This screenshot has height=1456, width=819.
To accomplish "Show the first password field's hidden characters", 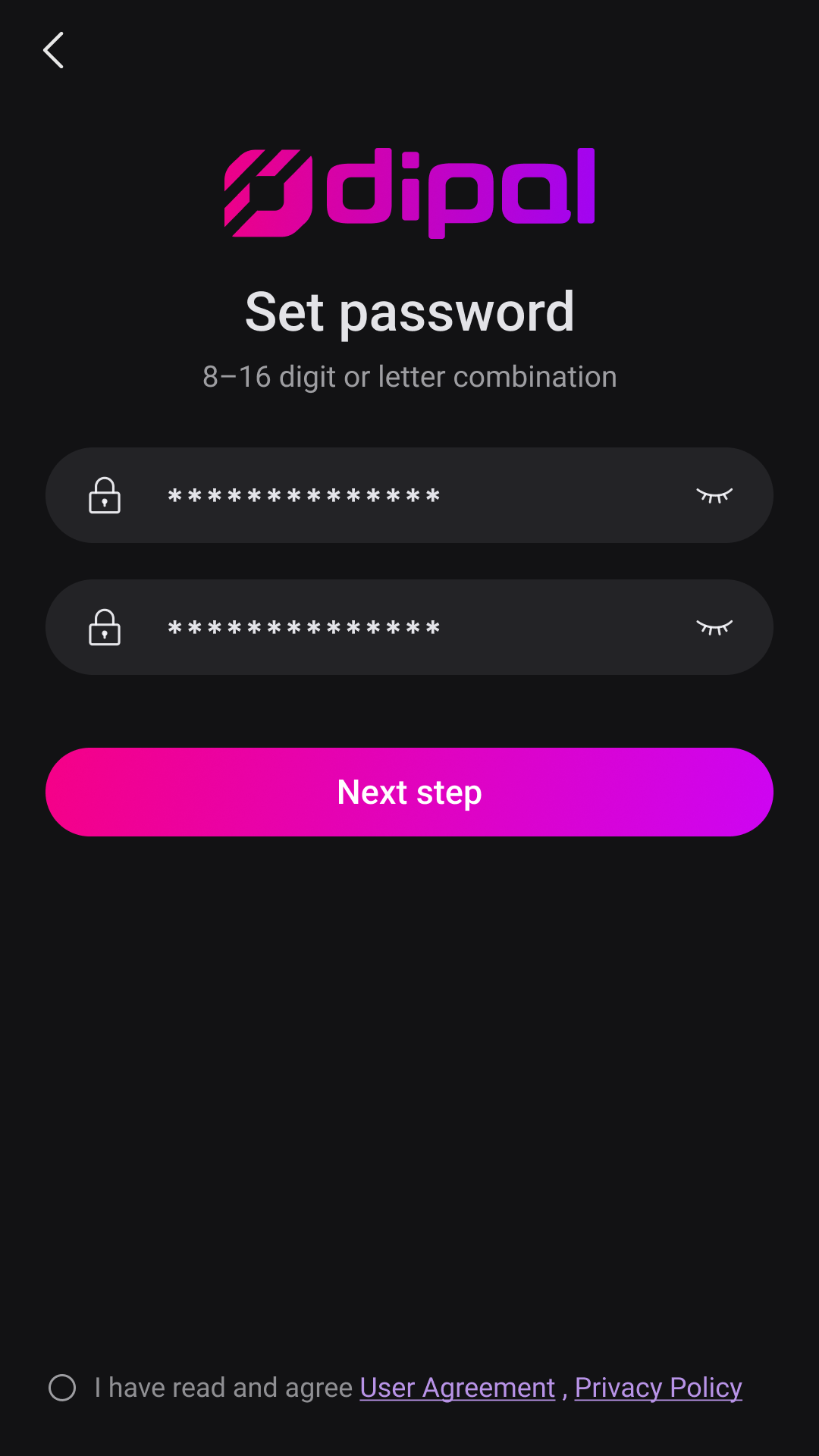I will coord(714,494).
